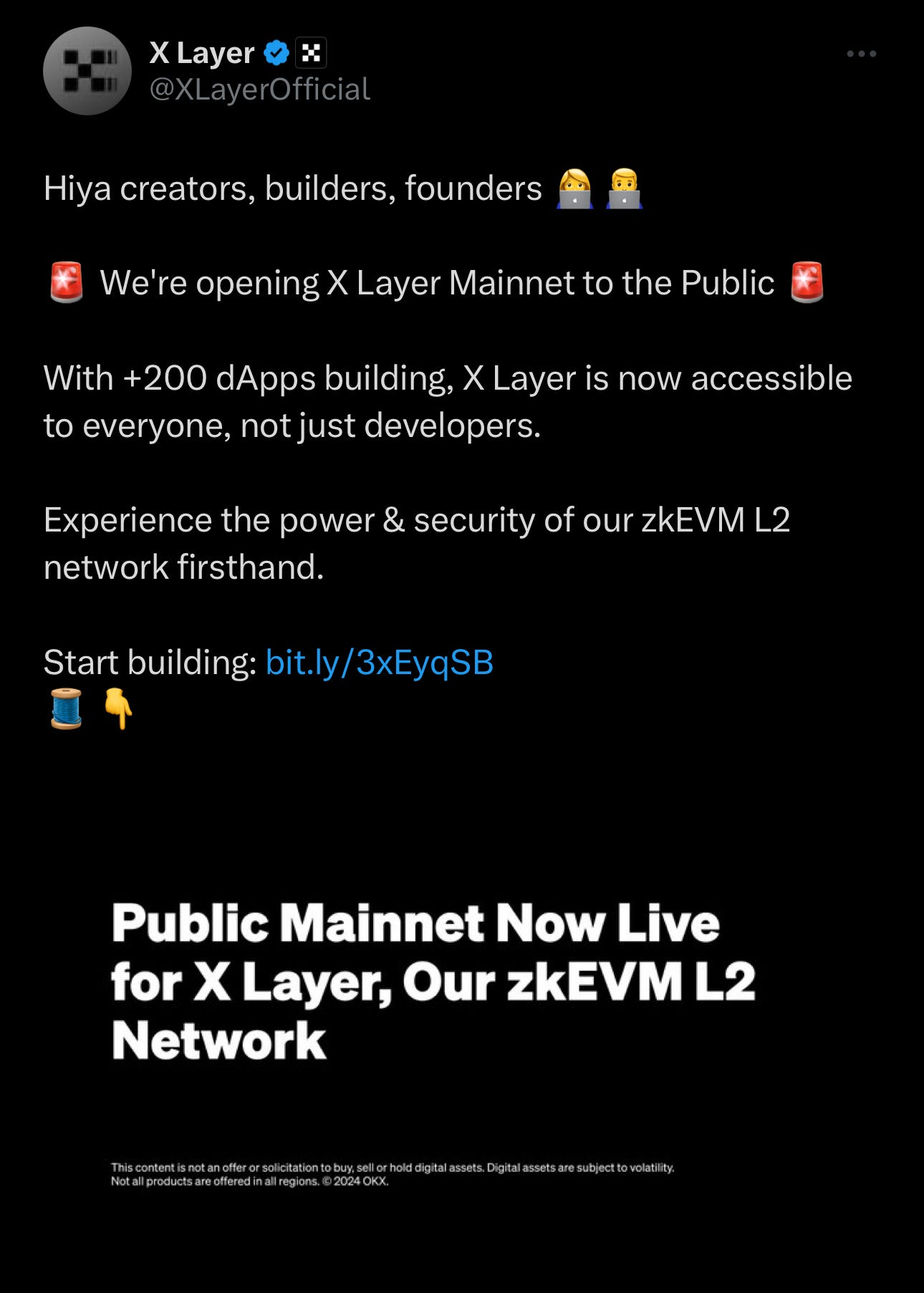This screenshot has height=1293, width=924.
Task: Open the post's three-dot overflow menu
Action: coord(861,54)
